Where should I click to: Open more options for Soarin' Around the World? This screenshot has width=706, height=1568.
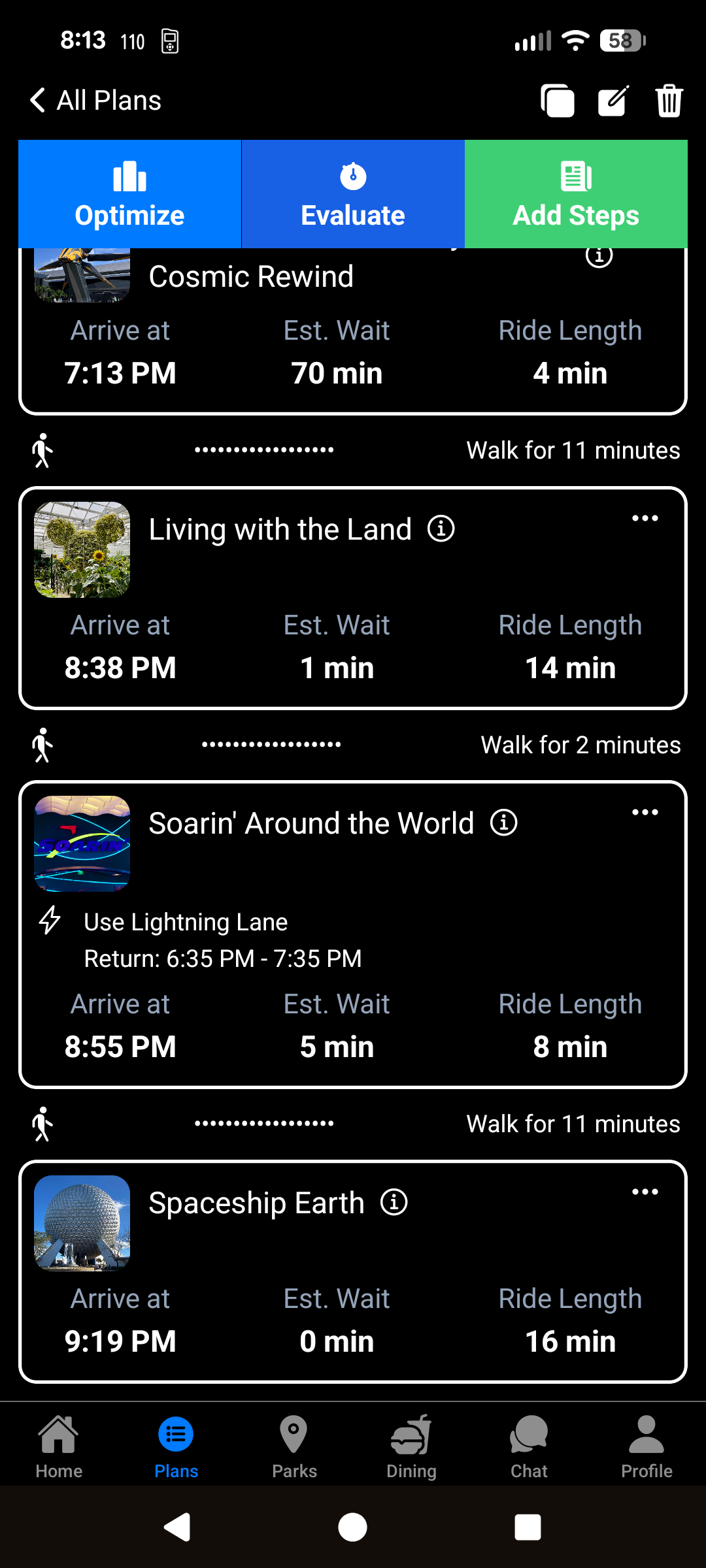pyautogui.click(x=645, y=813)
